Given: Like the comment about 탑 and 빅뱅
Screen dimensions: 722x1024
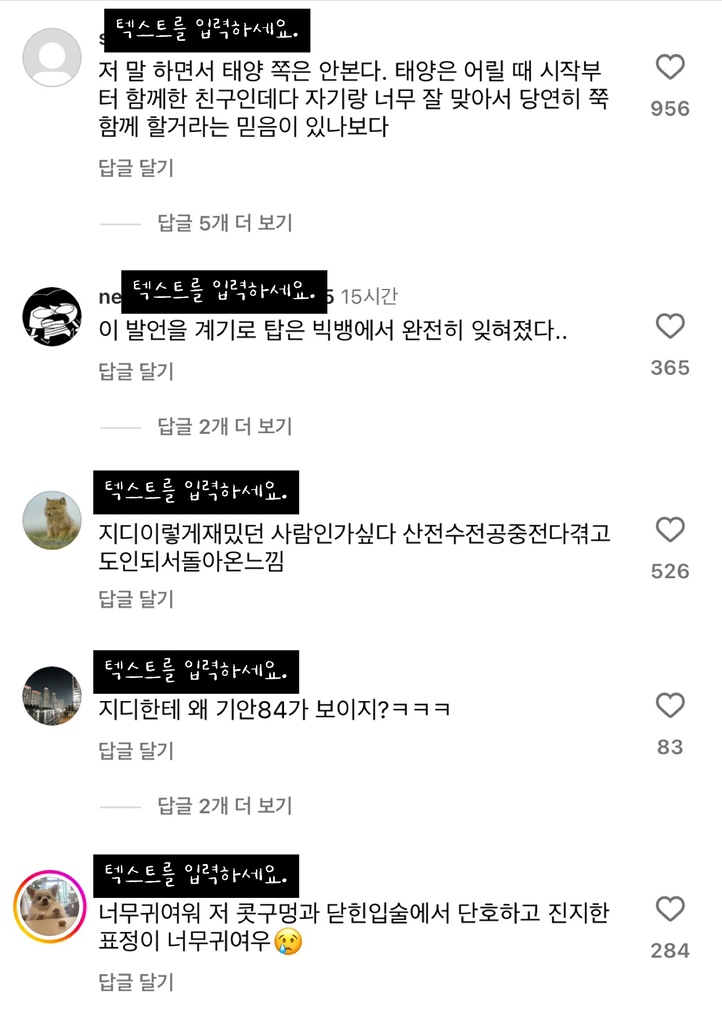Looking at the screenshot, I should click(669, 327).
